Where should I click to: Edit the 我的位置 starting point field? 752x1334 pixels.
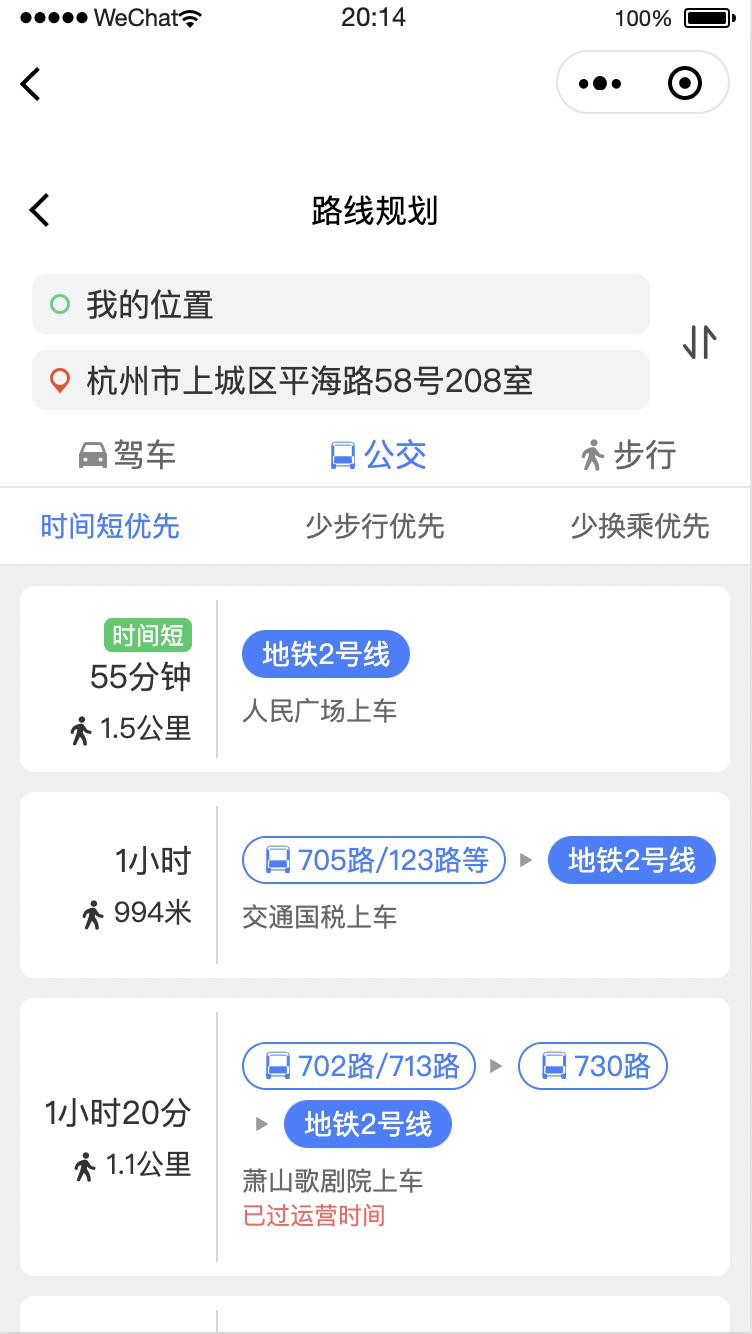click(x=340, y=304)
